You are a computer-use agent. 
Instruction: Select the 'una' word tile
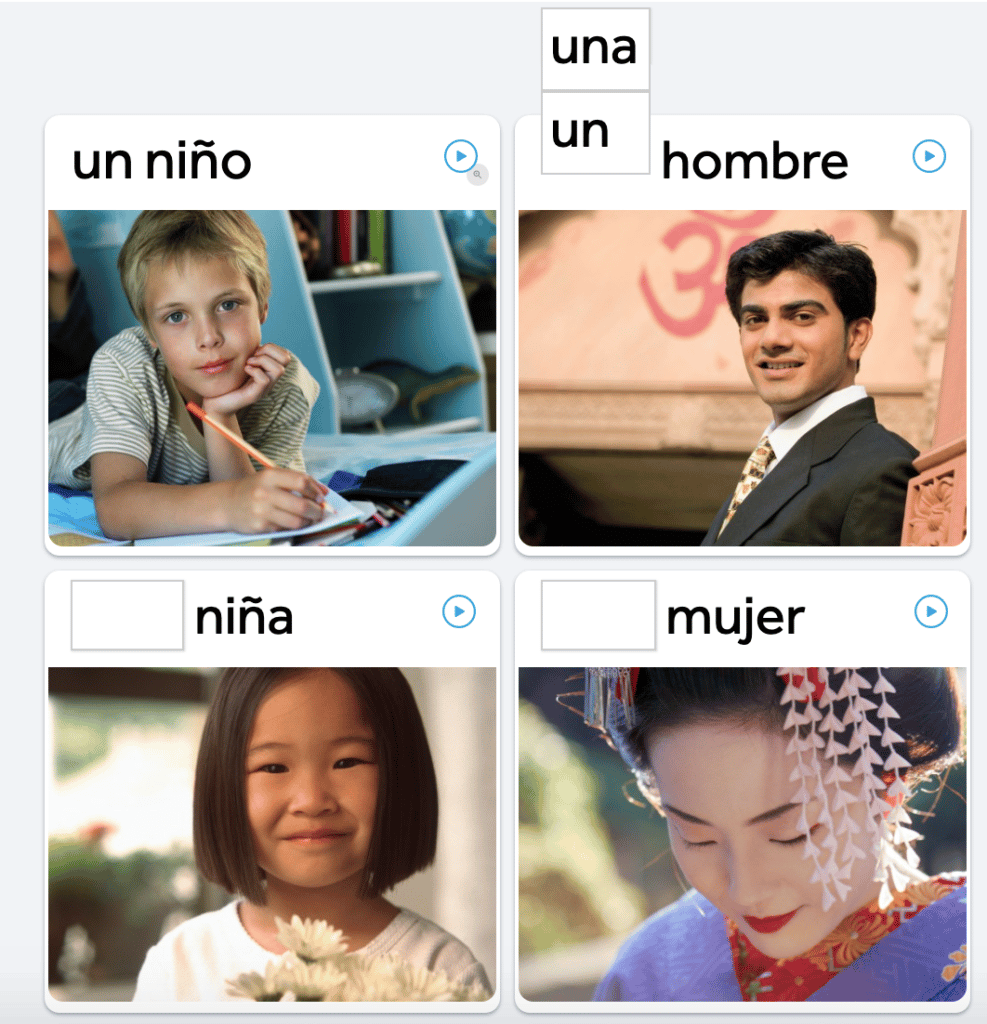(x=595, y=49)
